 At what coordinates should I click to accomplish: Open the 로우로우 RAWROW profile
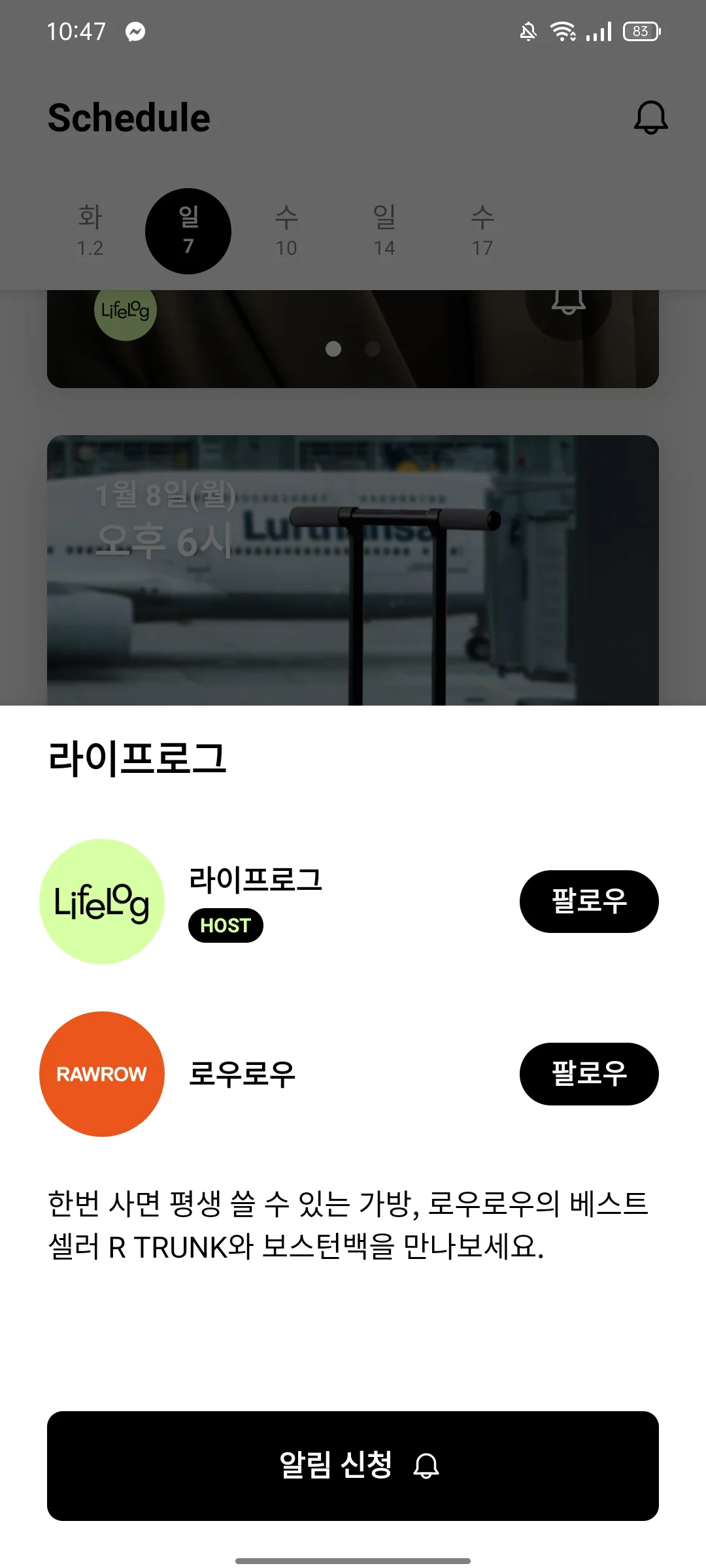pyautogui.click(x=102, y=1073)
